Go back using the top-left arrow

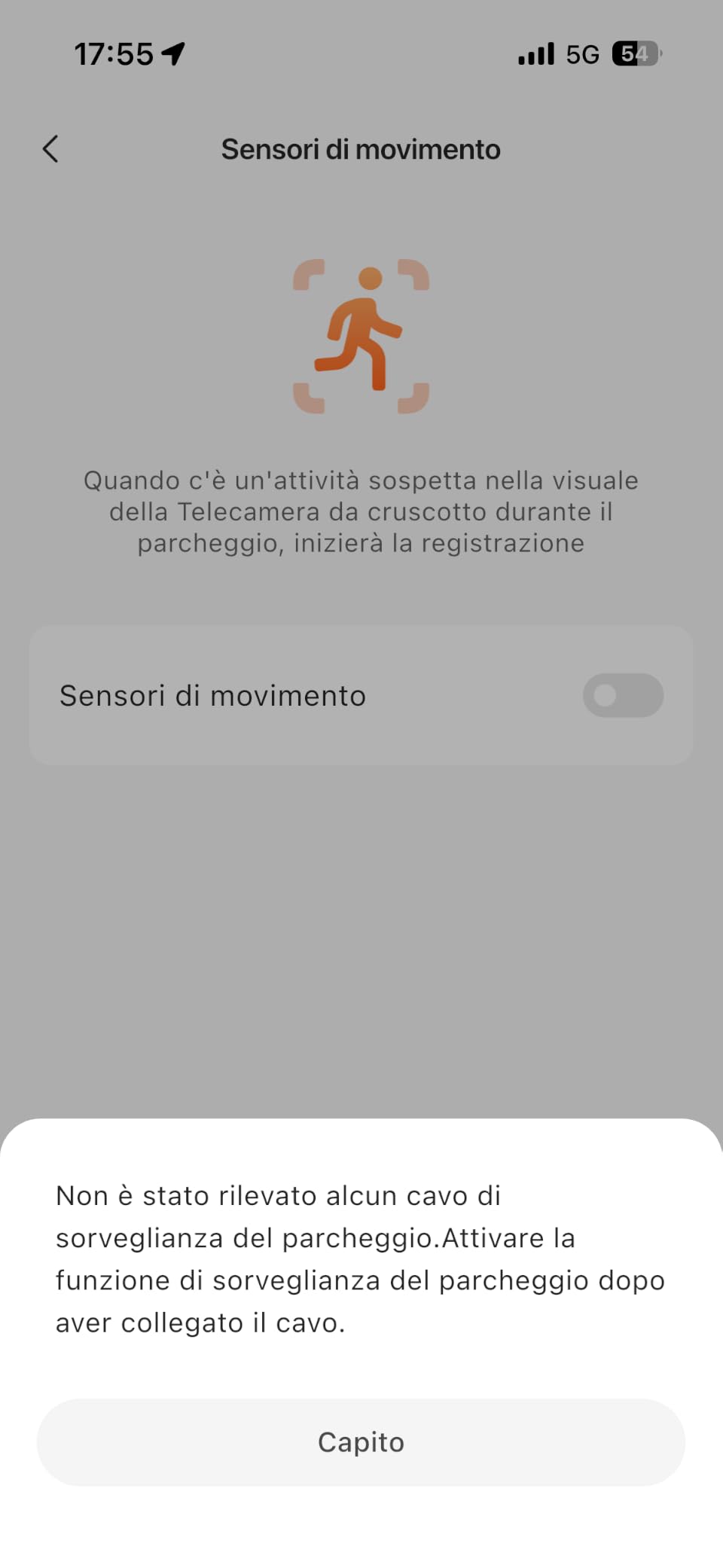pos(50,149)
